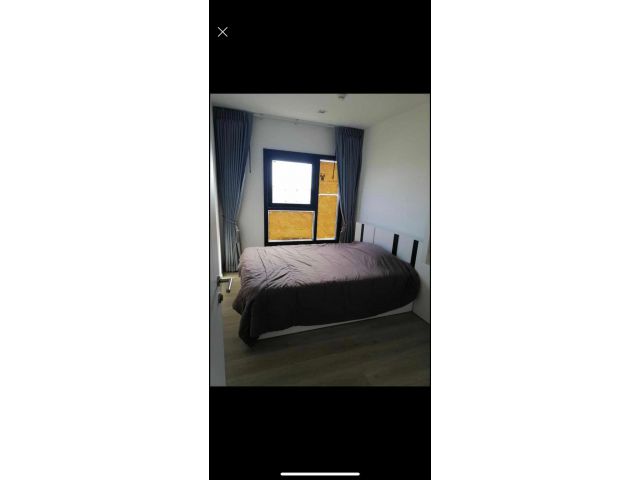Close the full-screen photo viewer
Screen dimensions: 640x480
coord(222,32)
